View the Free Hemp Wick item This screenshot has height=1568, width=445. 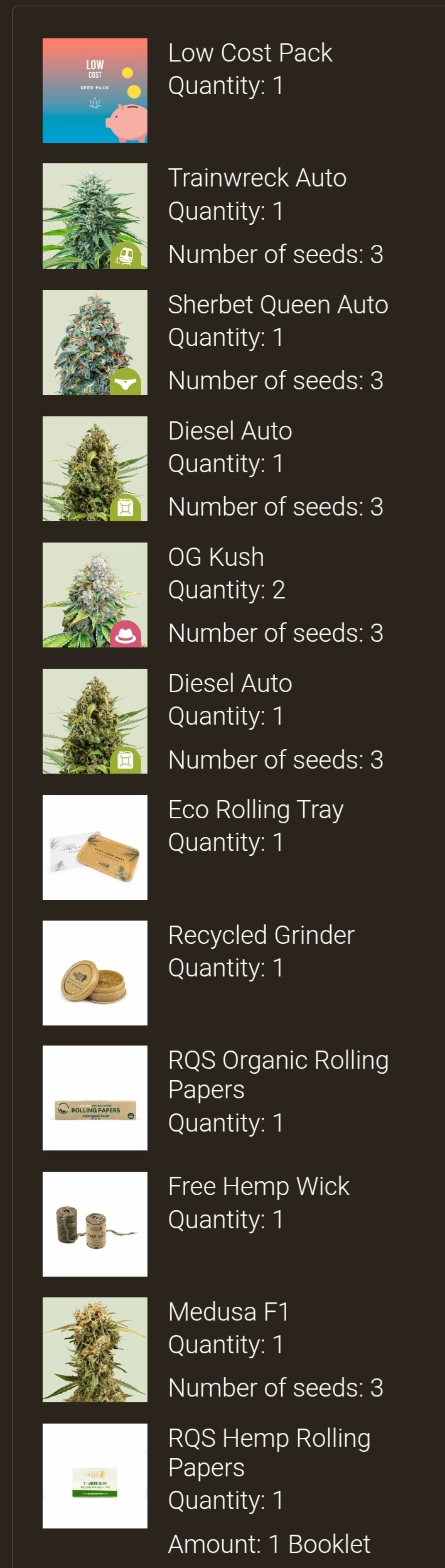259,1186
